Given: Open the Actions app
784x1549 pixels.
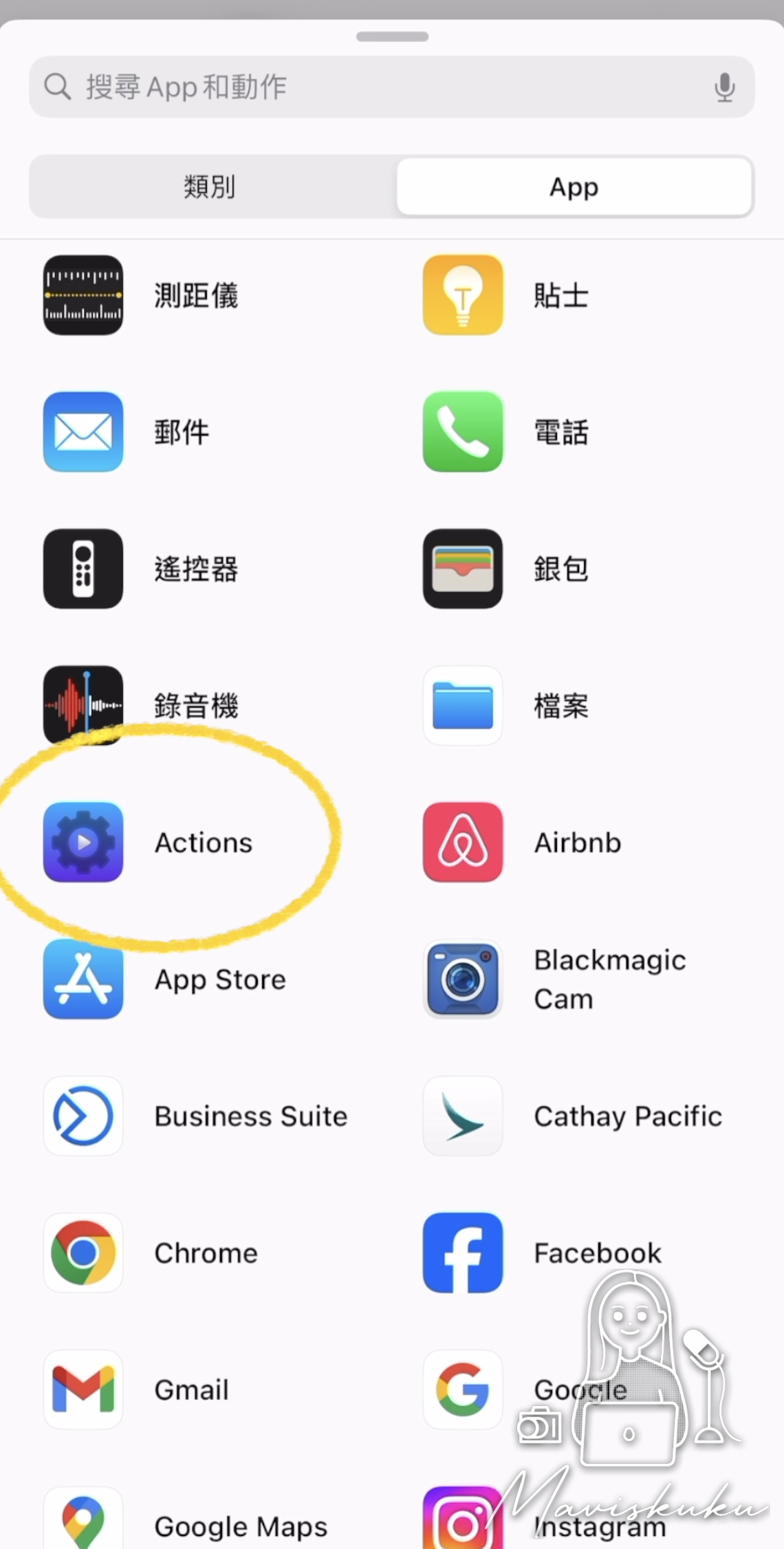Looking at the screenshot, I should (x=196, y=842).
